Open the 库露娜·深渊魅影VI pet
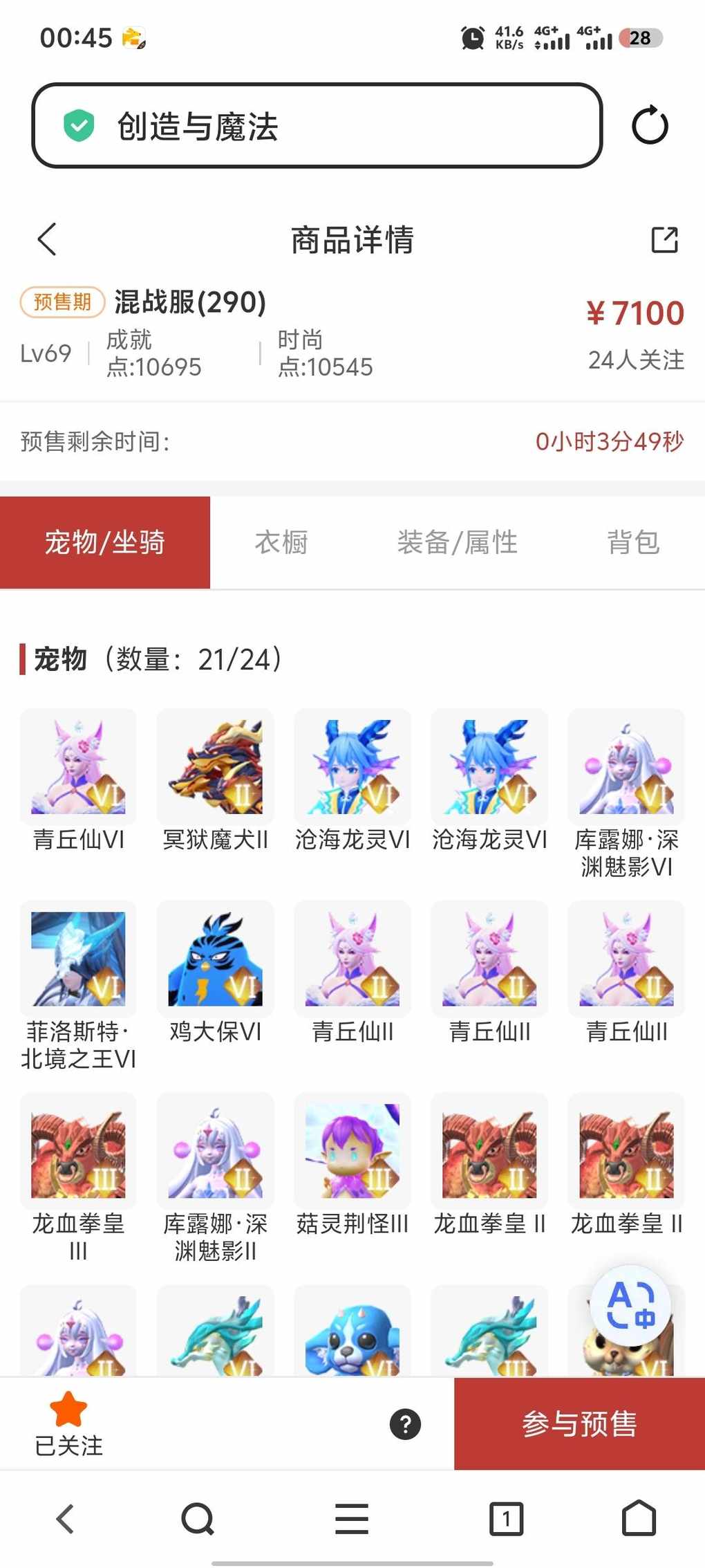The image size is (705, 1568). [x=626, y=768]
